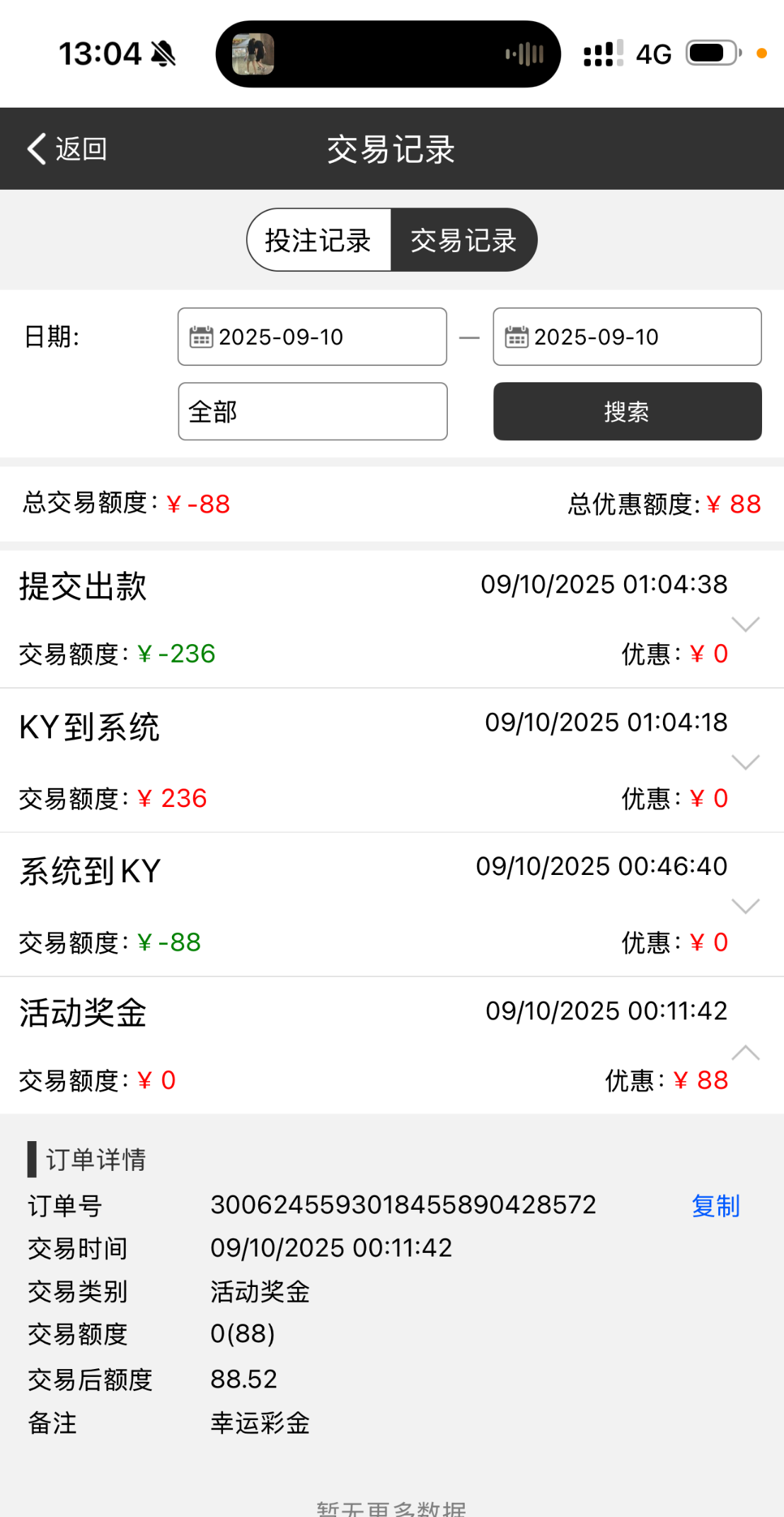Copy the order number with 复制

[x=715, y=1206]
